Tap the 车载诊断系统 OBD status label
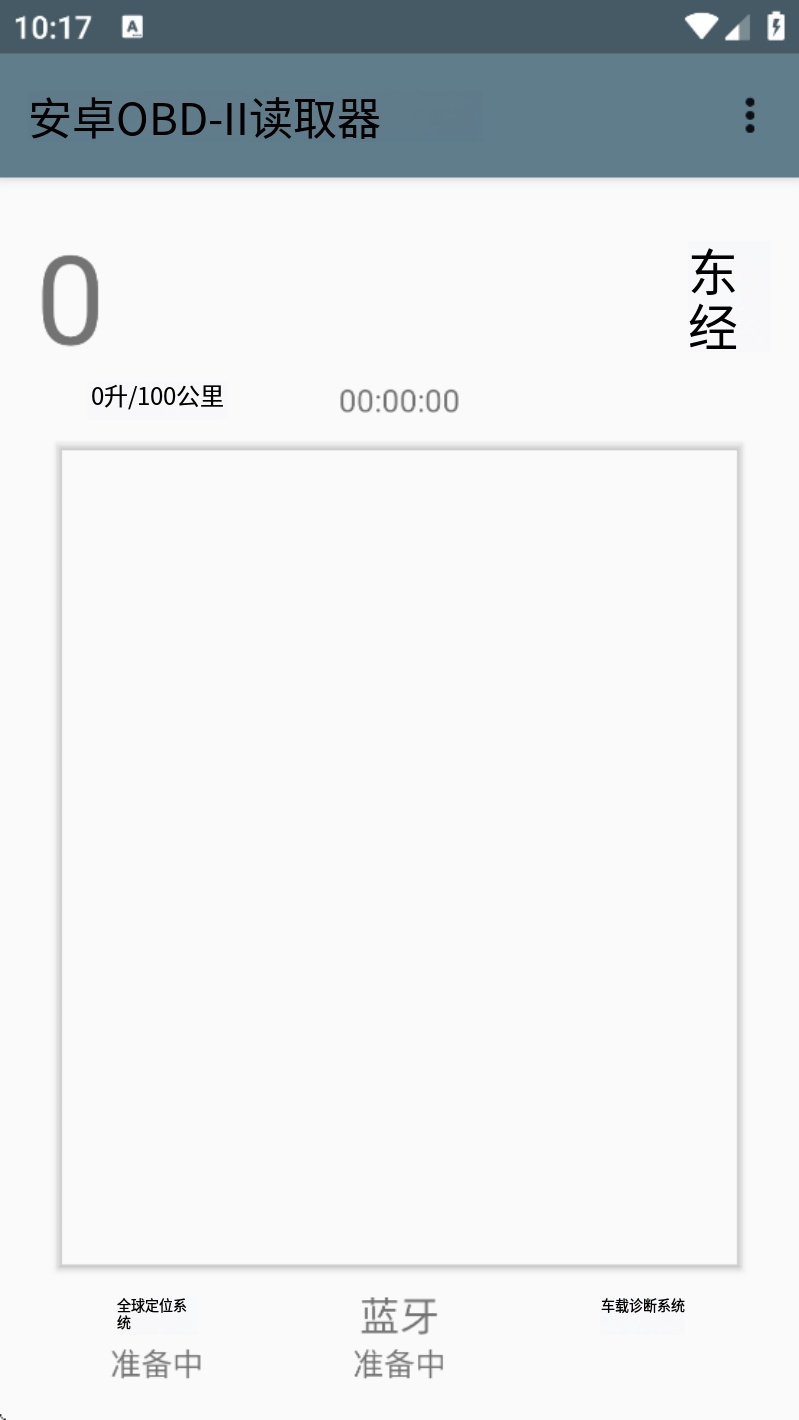This screenshot has width=799, height=1420. coord(642,1307)
